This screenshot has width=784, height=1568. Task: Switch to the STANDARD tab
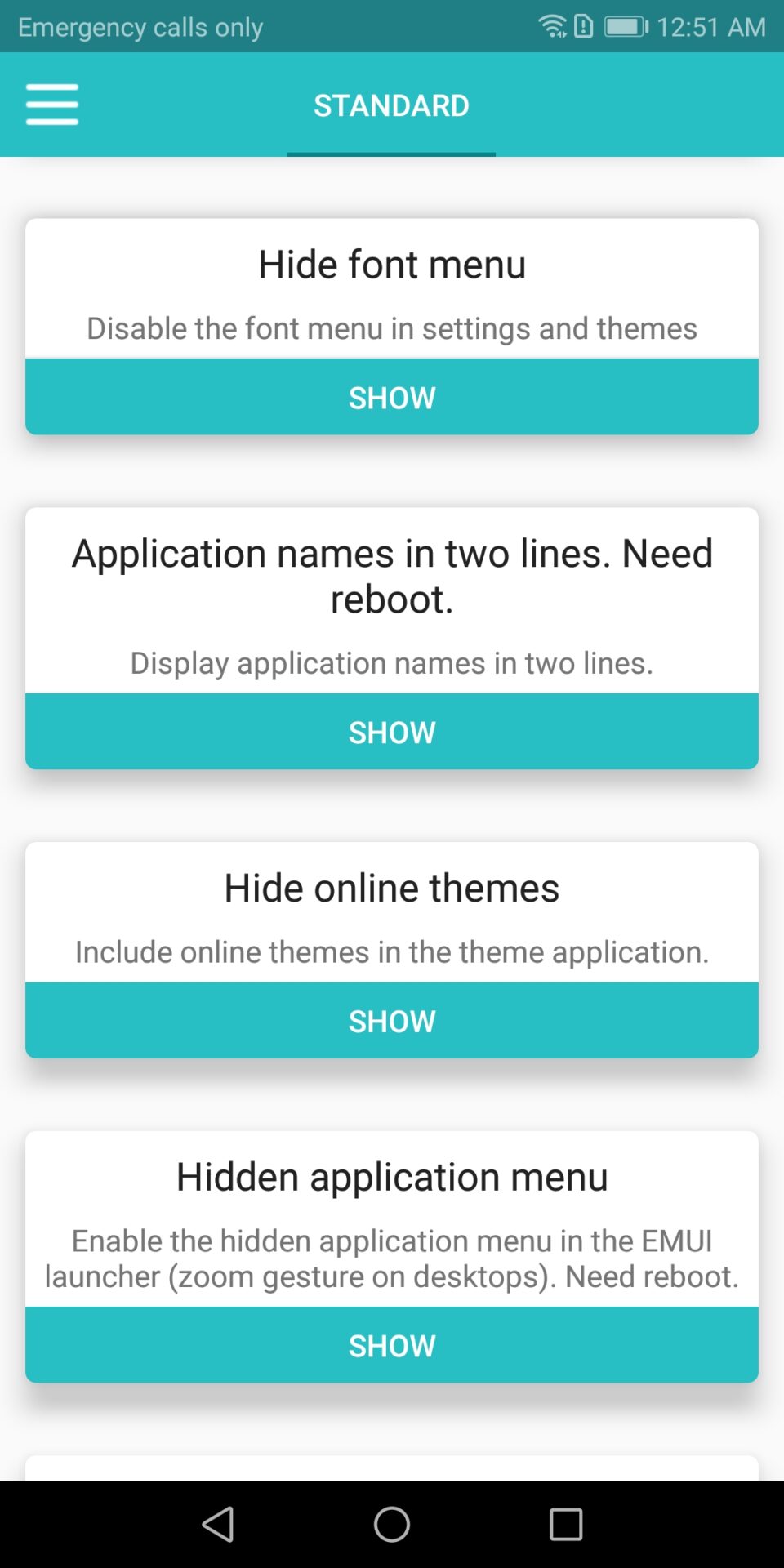[x=391, y=105]
